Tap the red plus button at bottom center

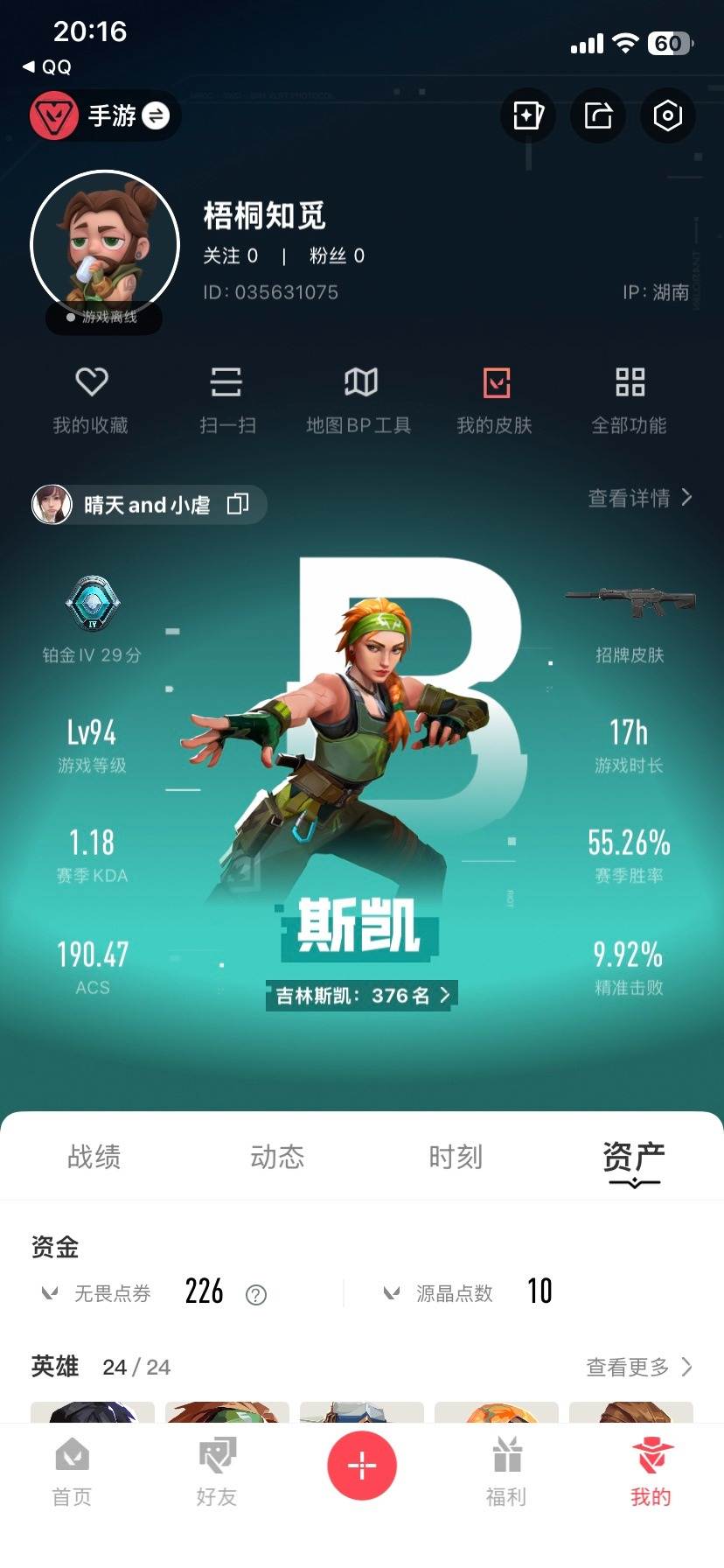362,1466
